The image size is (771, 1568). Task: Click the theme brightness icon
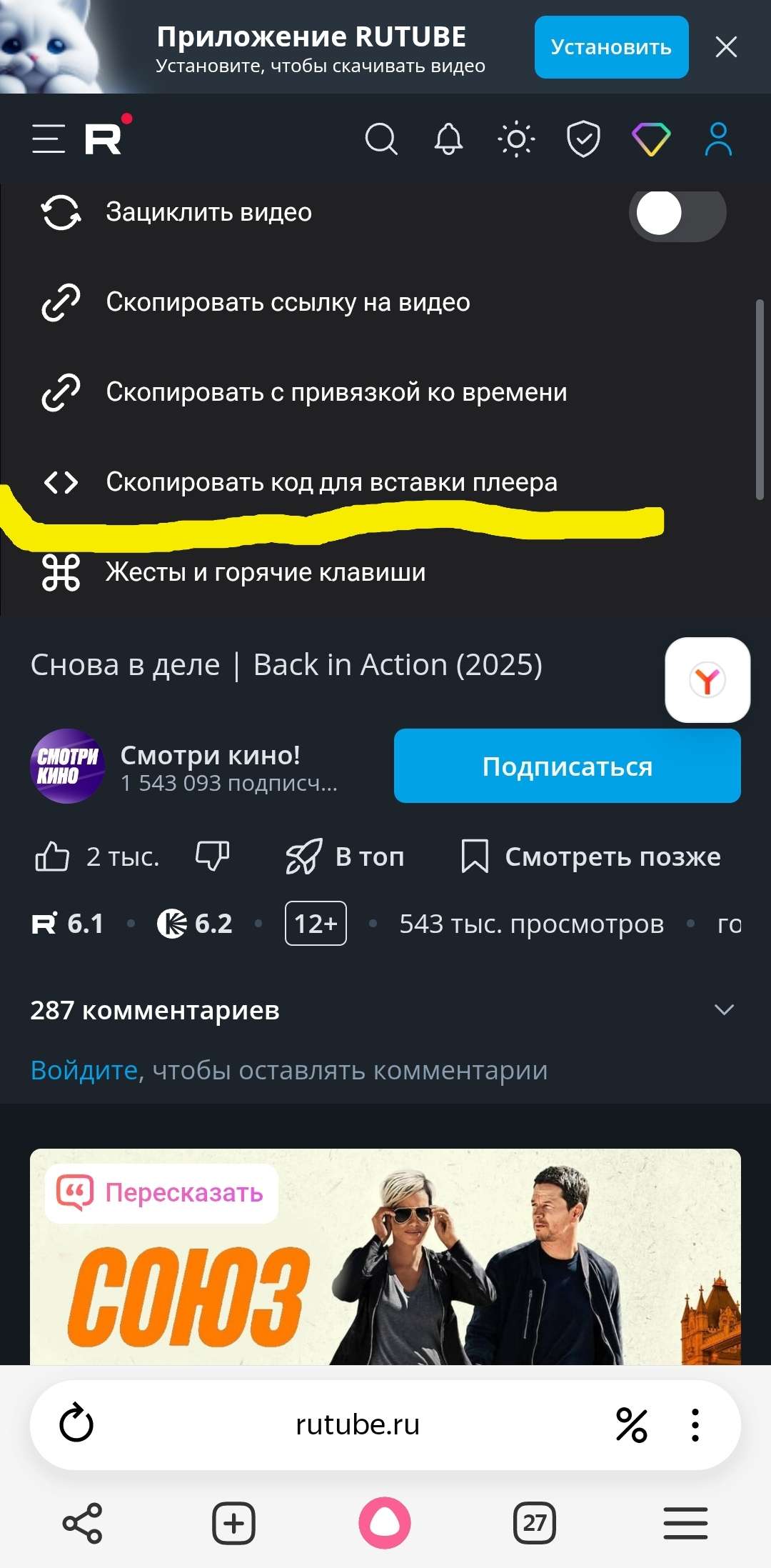(x=517, y=139)
